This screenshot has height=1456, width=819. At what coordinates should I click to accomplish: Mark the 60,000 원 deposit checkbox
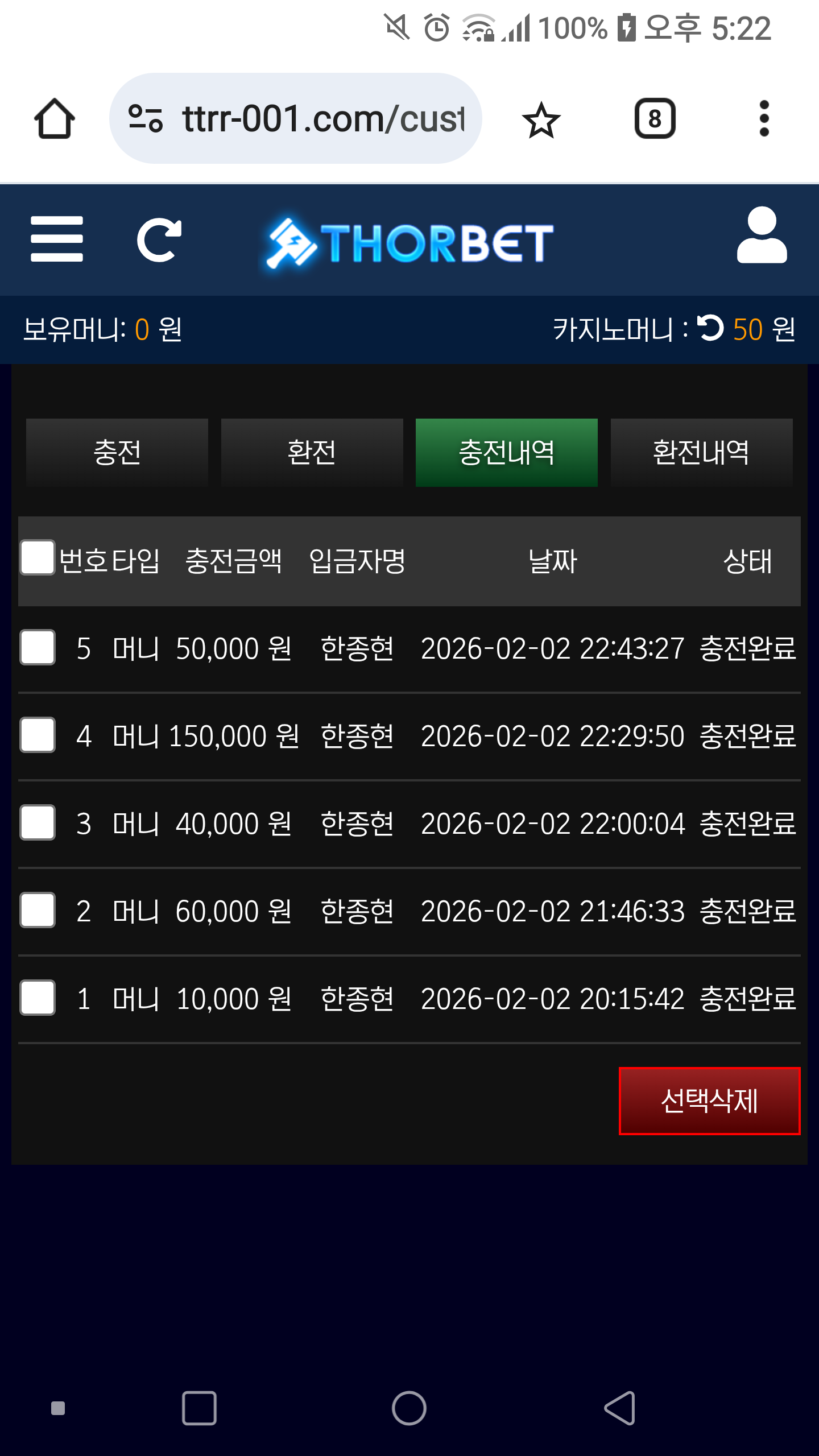38,910
